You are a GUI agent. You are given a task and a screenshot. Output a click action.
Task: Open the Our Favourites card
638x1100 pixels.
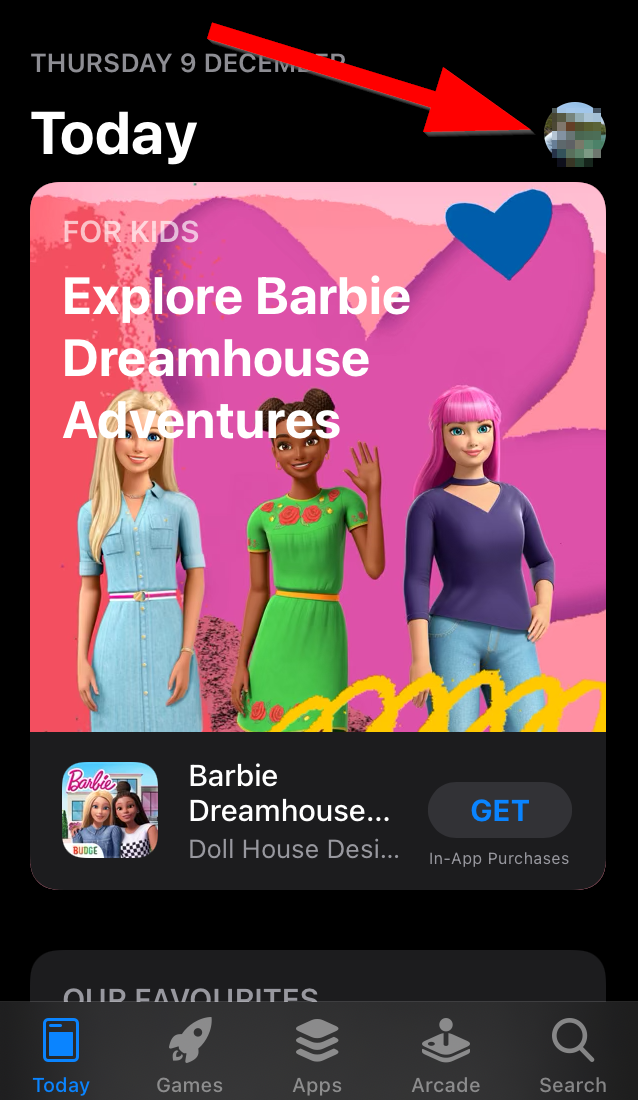coord(318,978)
